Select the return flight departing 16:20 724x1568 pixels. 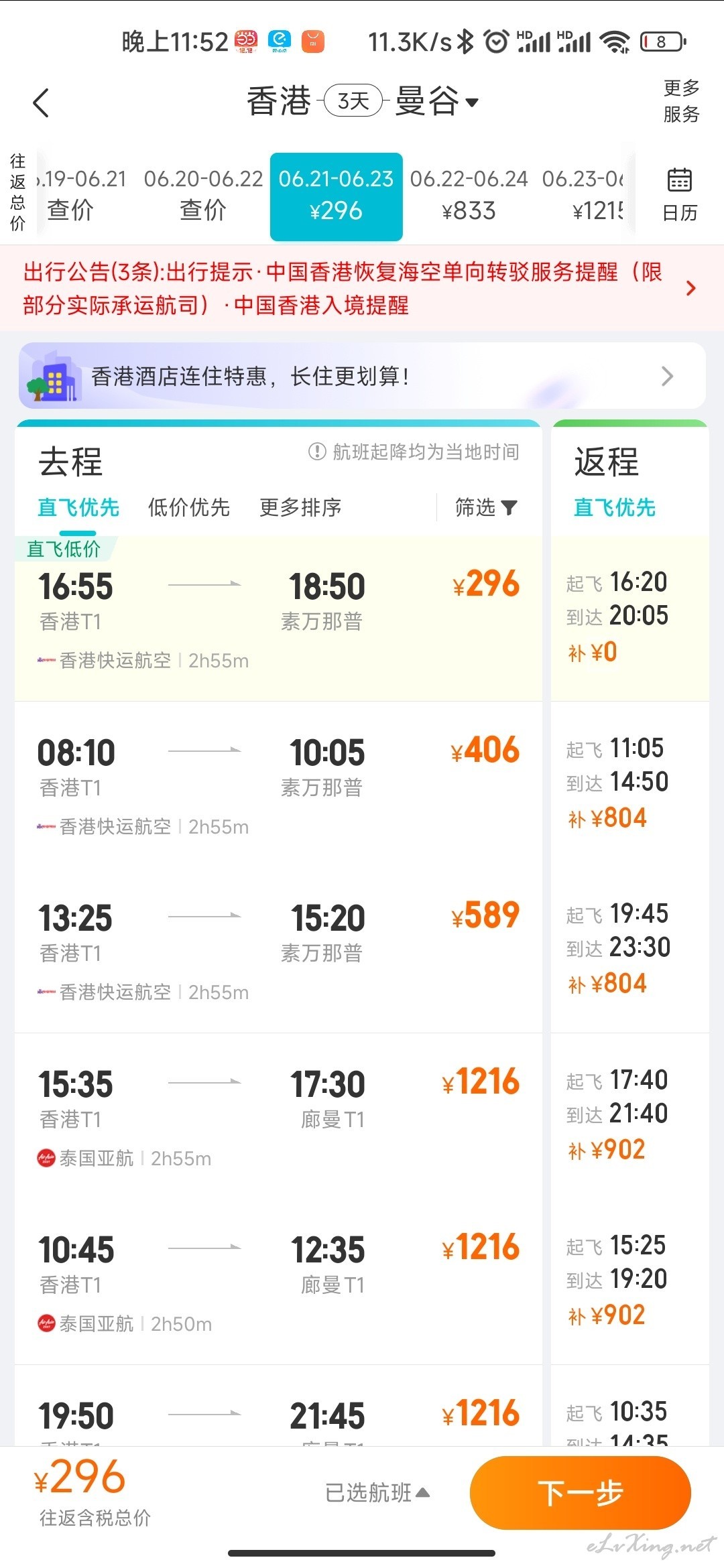click(629, 618)
